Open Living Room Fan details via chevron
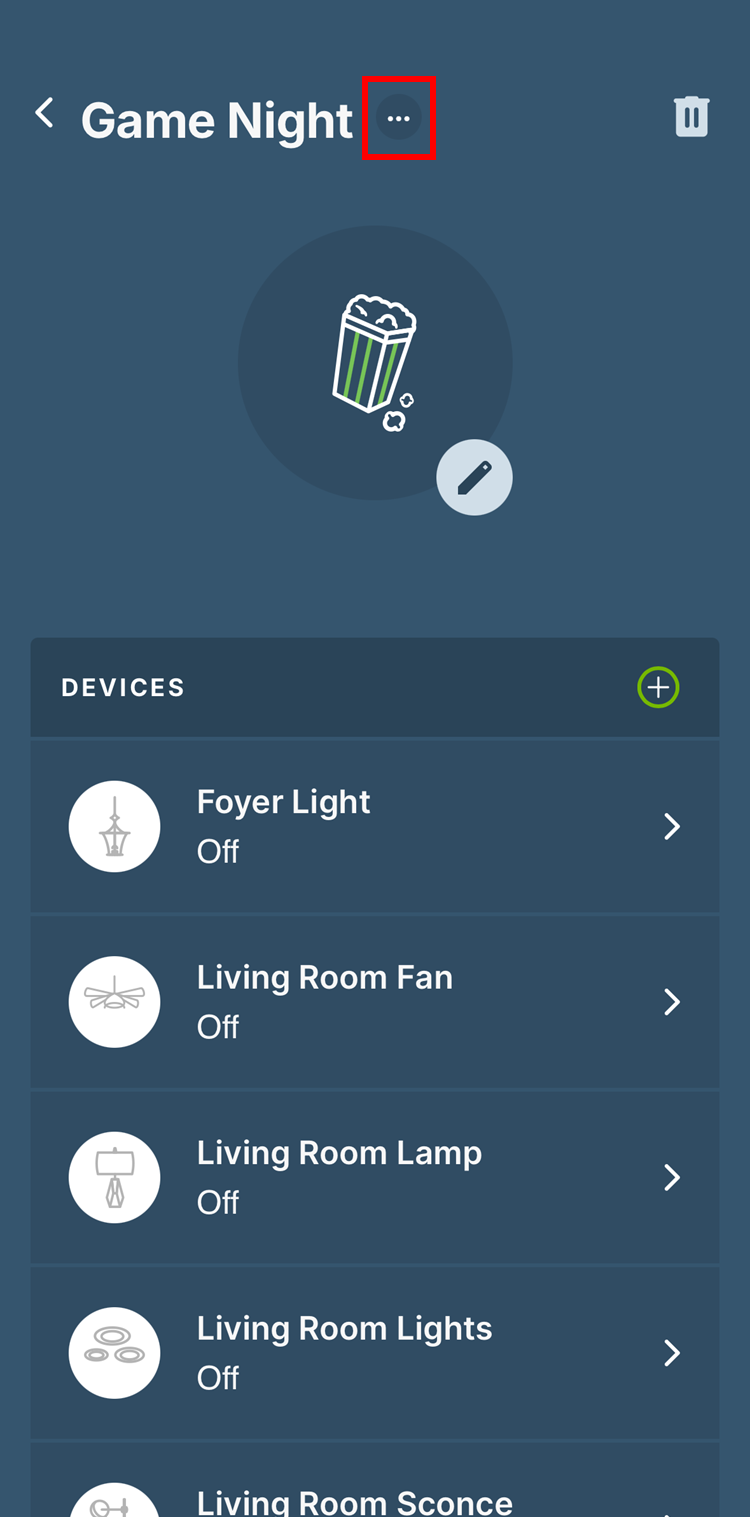750x1517 pixels. point(672,1002)
